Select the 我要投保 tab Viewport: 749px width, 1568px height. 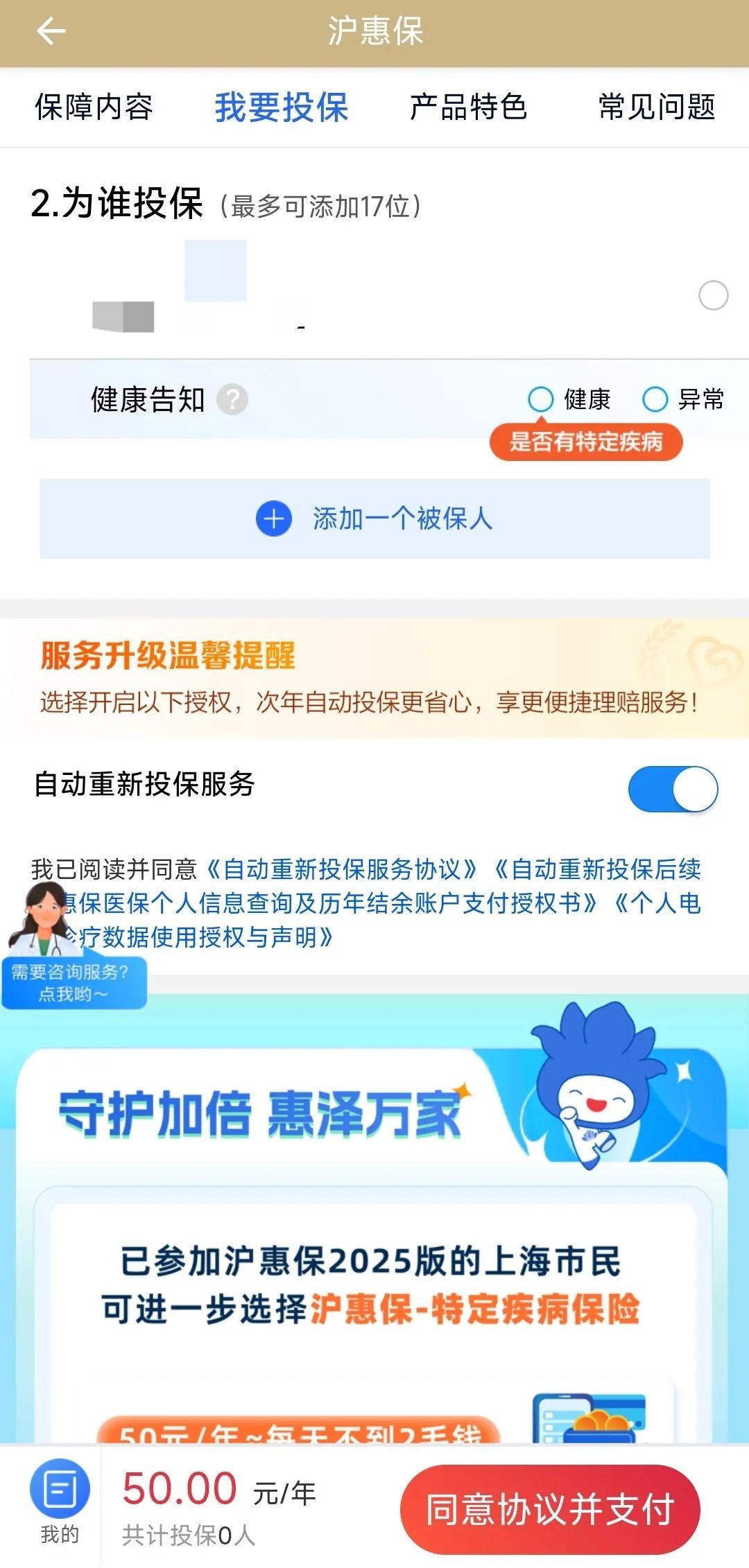282,107
